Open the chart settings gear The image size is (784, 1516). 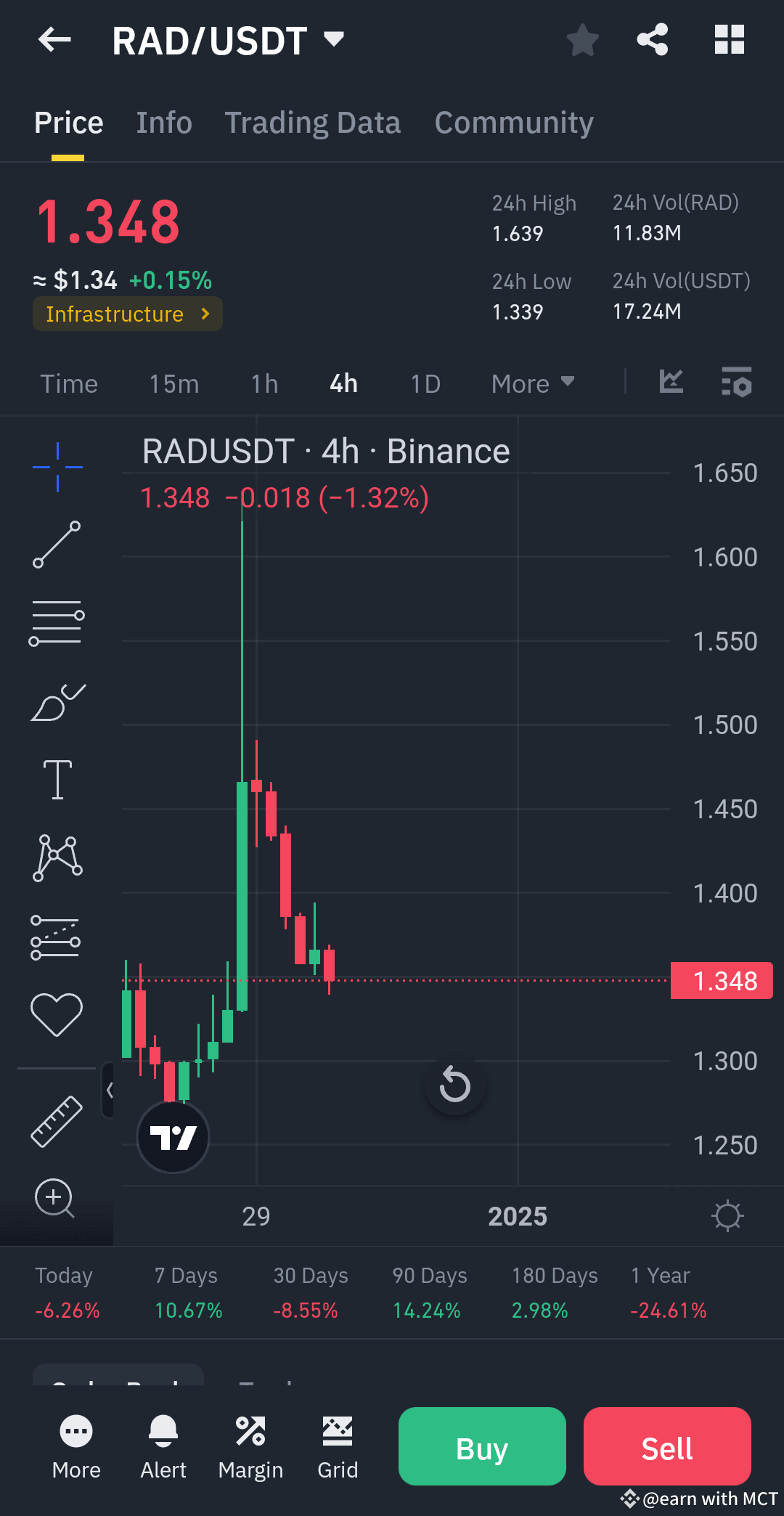[728, 1215]
